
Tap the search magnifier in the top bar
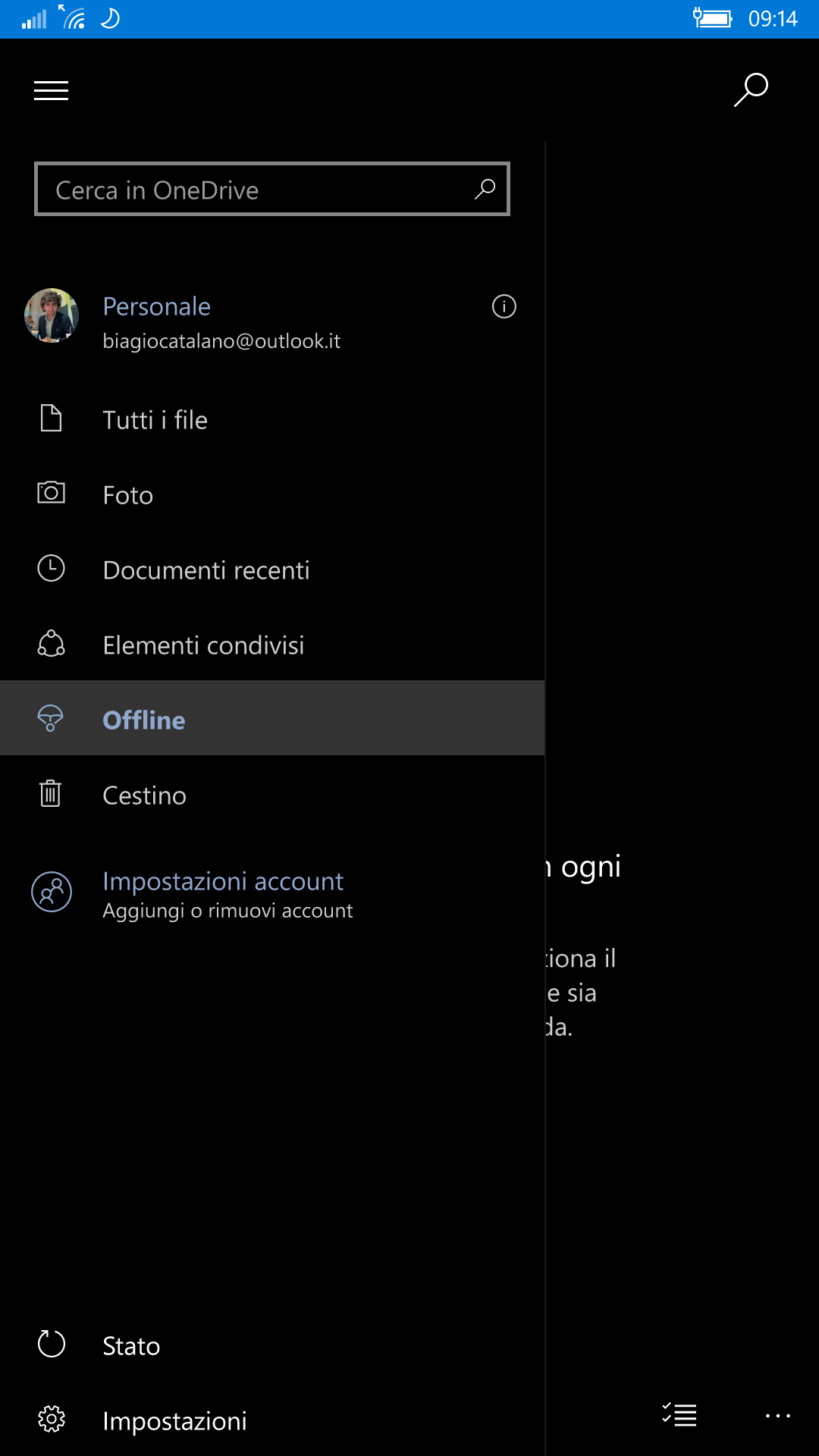(x=751, y=89)
